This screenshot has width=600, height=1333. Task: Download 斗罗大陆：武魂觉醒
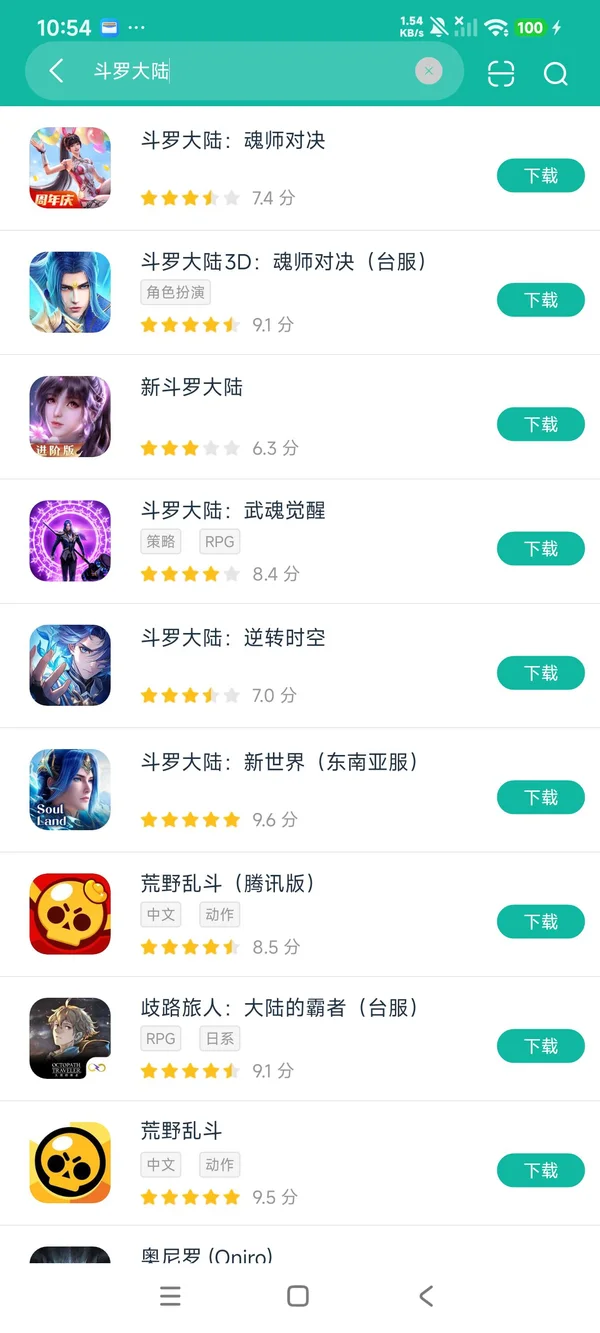540,548
